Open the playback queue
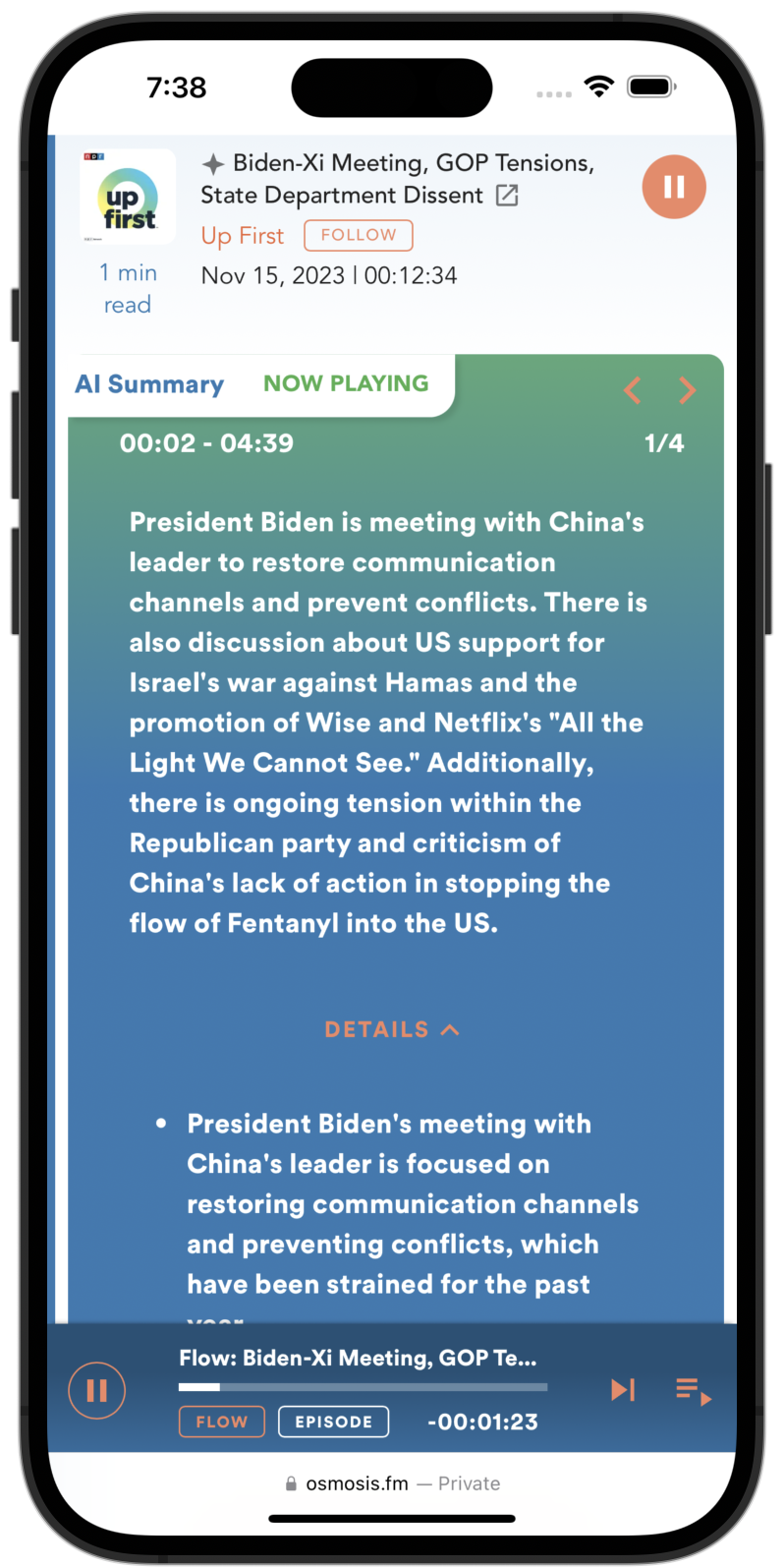This screenshot has height=1568, width=784. pyautogui.click(x=693, y=1391)
